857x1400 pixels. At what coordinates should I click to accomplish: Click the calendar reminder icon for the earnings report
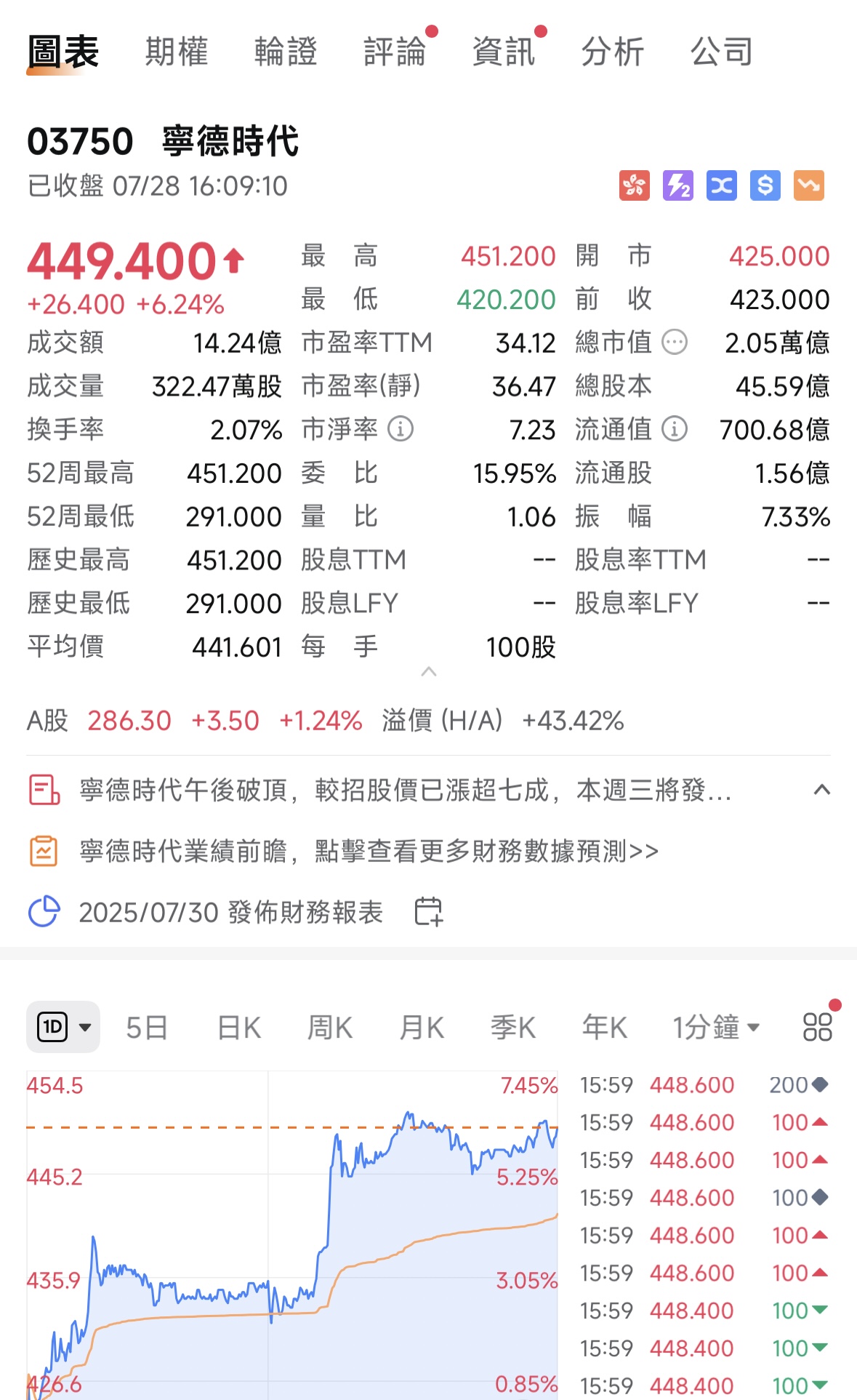coord(428,911)
